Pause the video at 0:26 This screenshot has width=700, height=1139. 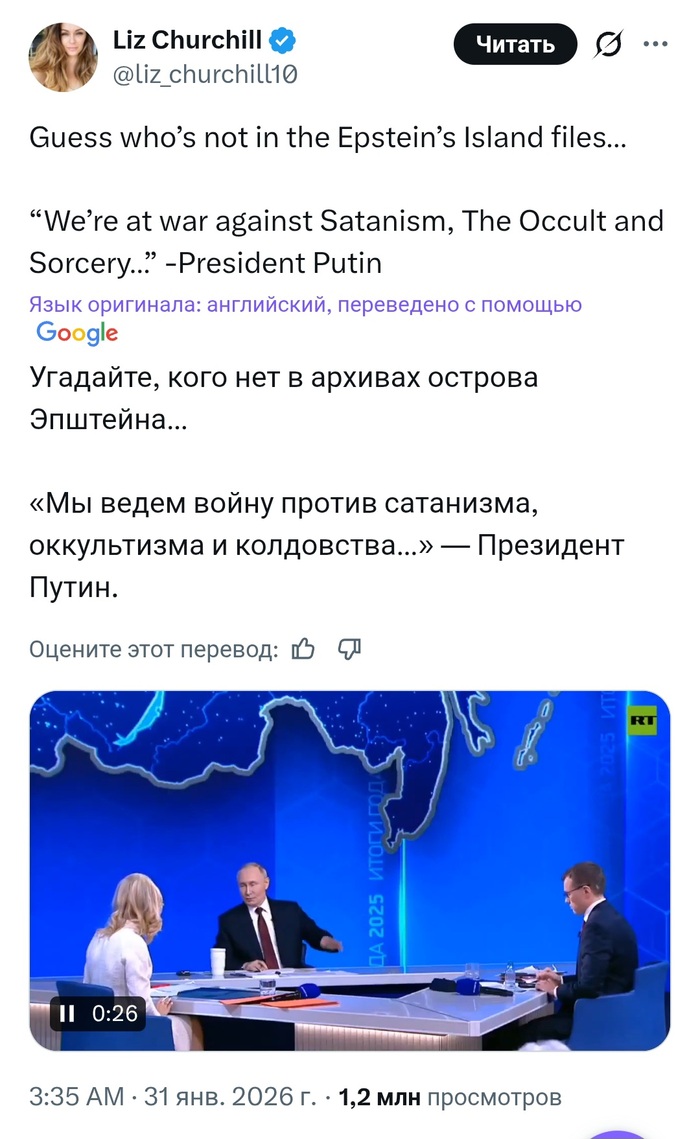[68, 1013]
